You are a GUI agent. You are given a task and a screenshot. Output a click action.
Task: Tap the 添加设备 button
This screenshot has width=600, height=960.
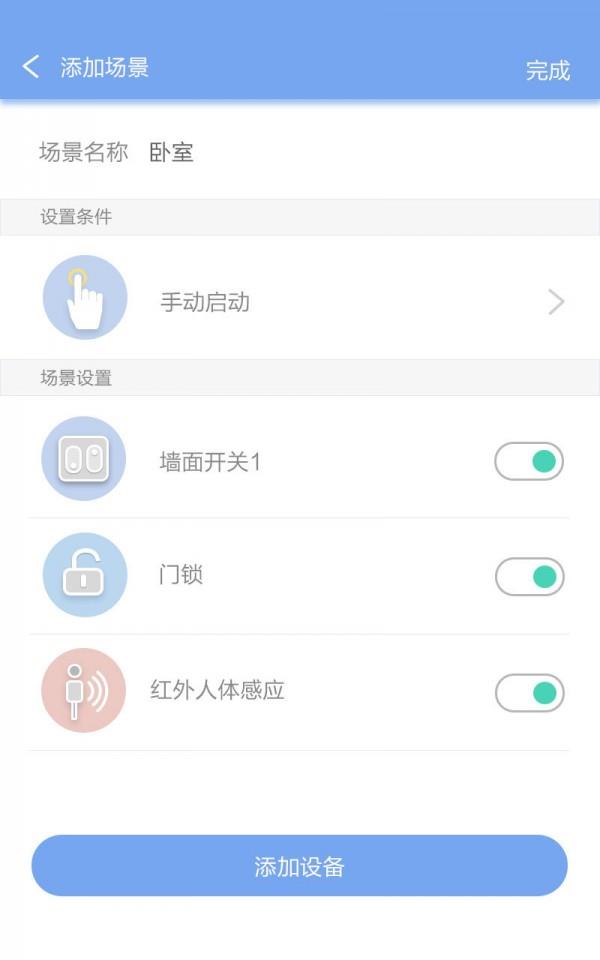[x=299, y=866]
